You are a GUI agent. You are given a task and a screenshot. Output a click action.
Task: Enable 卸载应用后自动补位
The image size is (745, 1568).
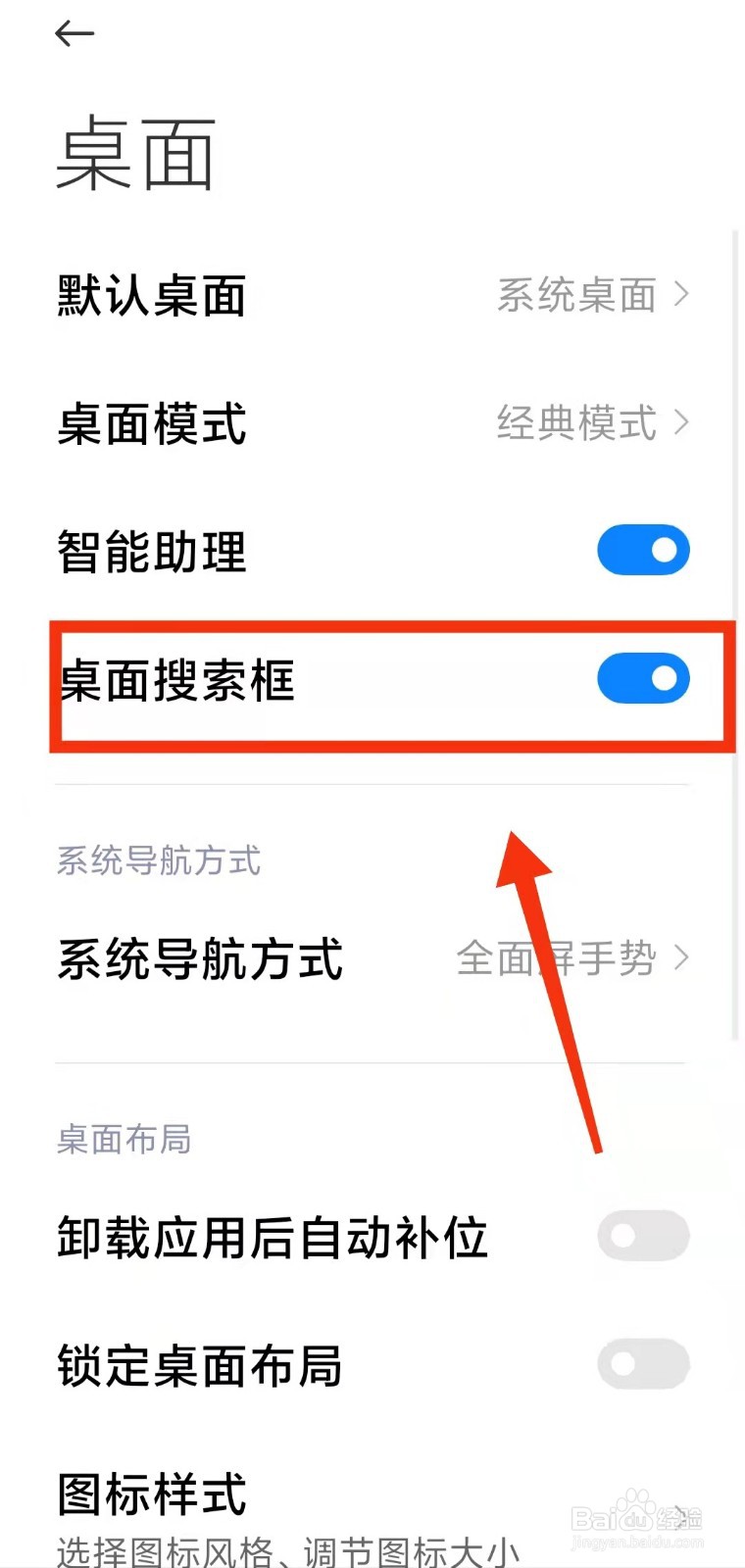pos(643,1236)
